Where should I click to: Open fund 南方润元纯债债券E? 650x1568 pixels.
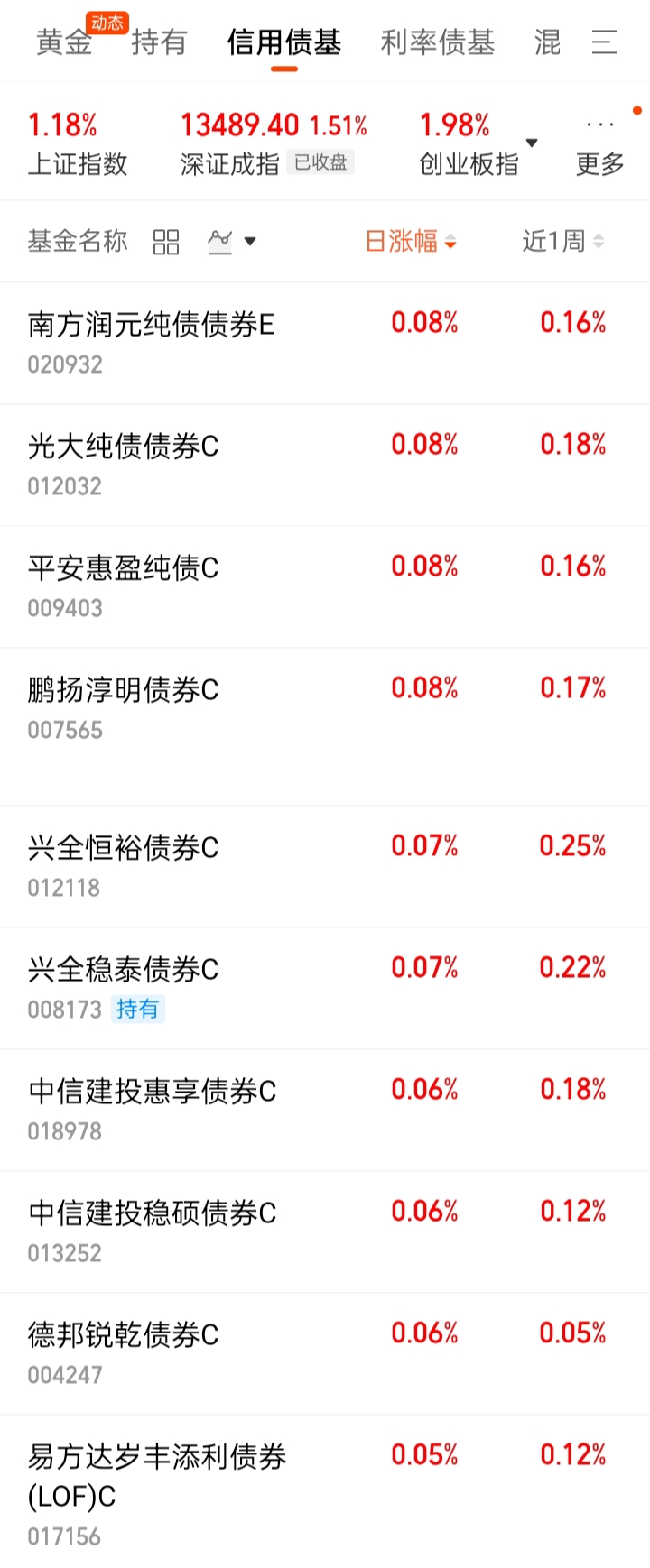325,343
